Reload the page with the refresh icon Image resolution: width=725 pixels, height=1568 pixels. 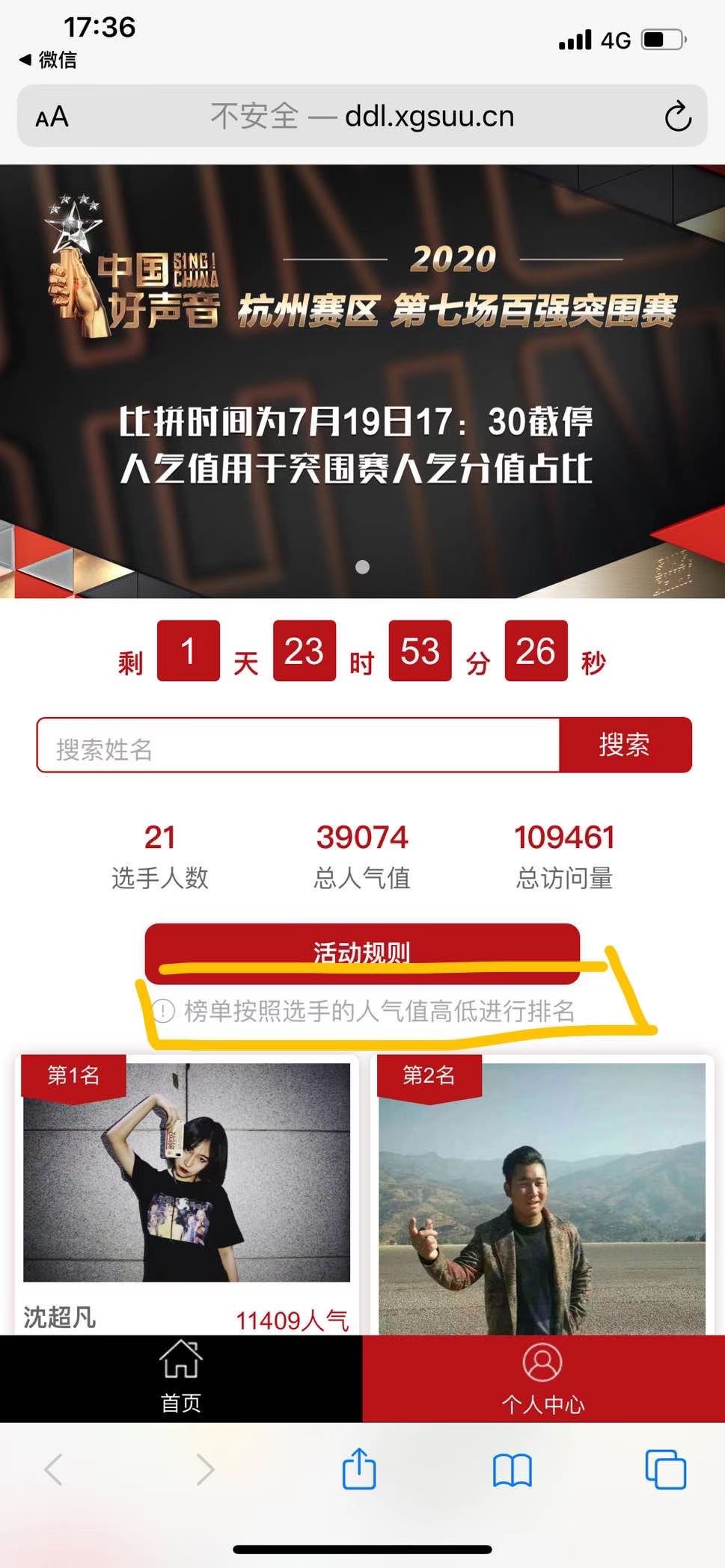coord(678,117)
